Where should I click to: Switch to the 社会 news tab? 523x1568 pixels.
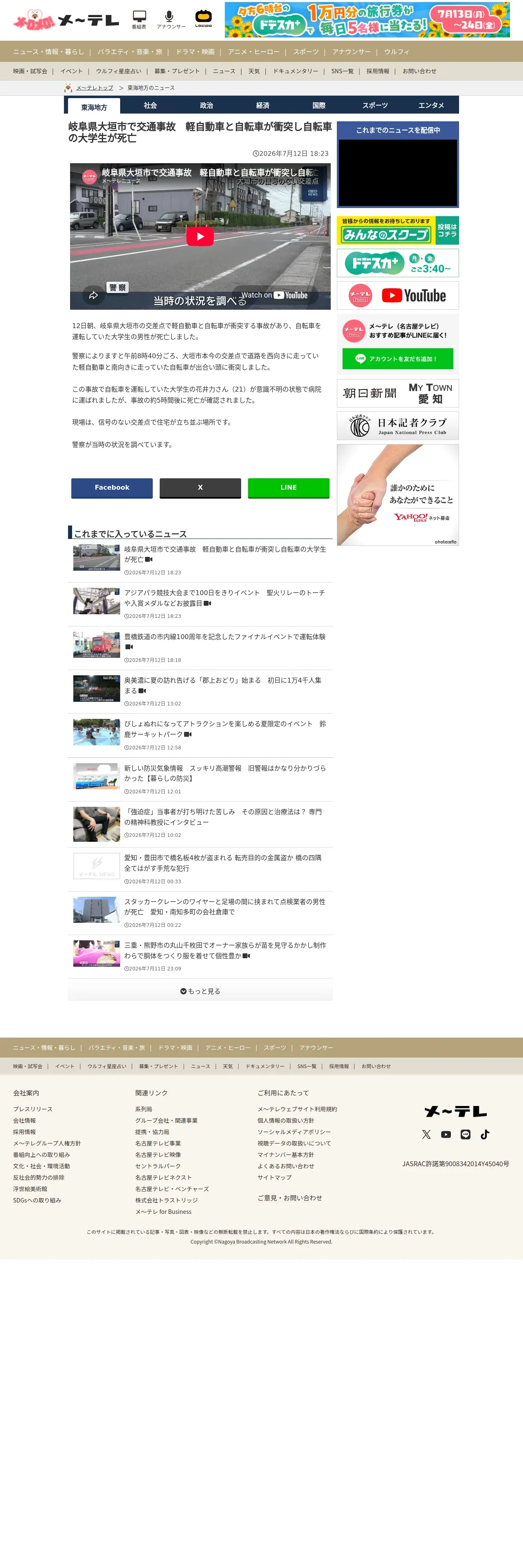[x=150, y=105]
